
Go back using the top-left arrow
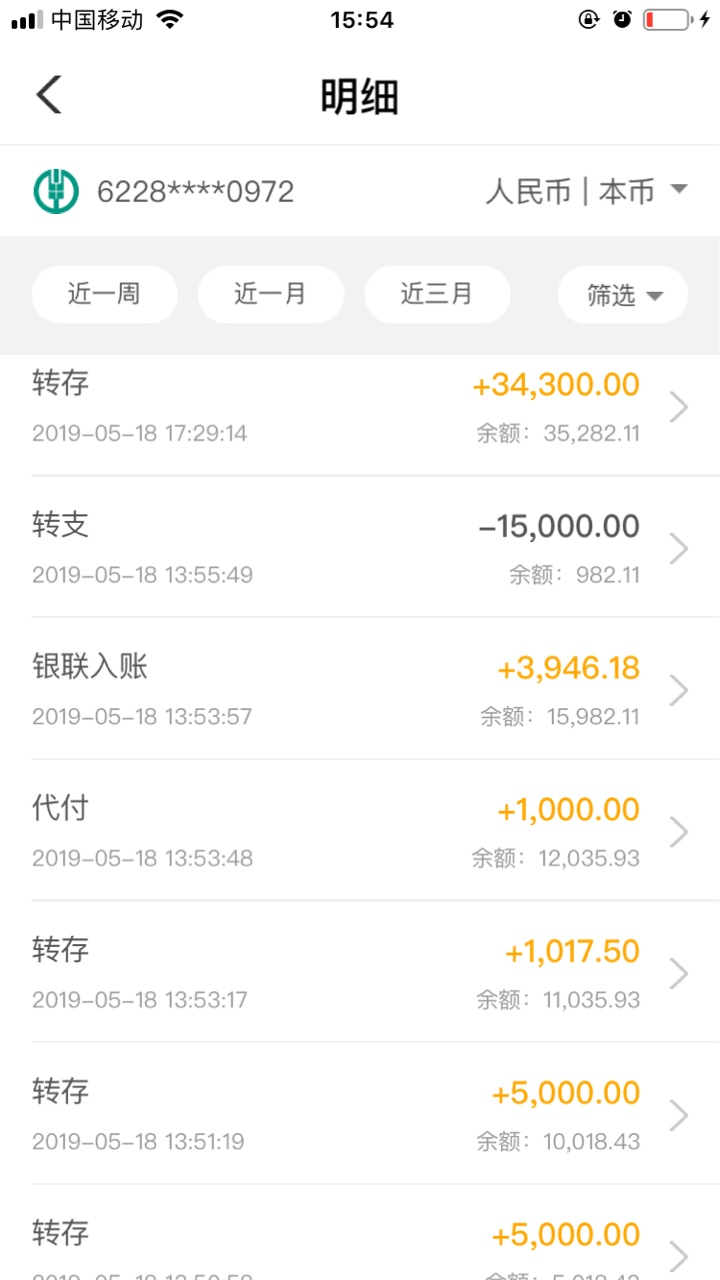coord(49,96)
